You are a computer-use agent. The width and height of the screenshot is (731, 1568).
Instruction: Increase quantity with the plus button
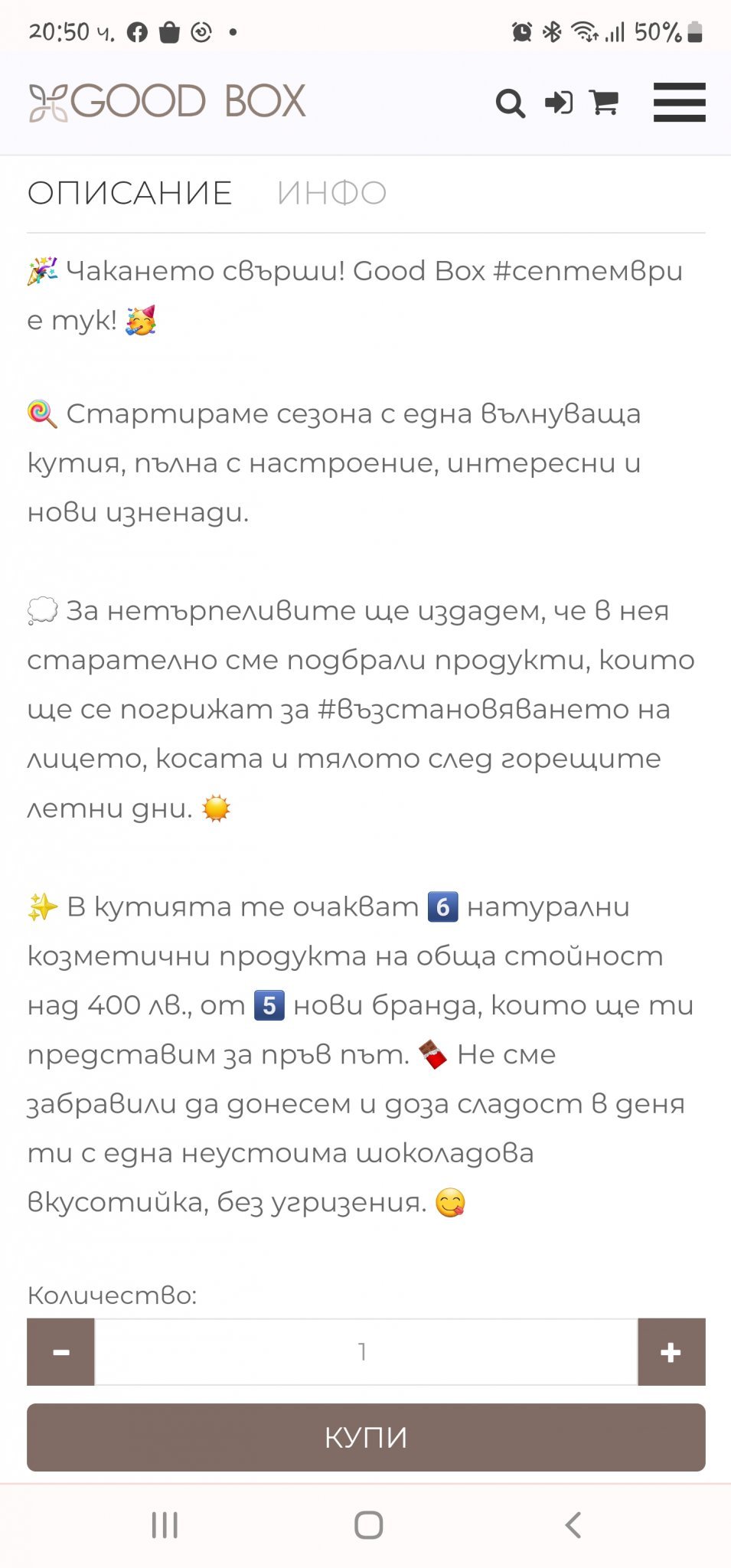pos(671,1351)
